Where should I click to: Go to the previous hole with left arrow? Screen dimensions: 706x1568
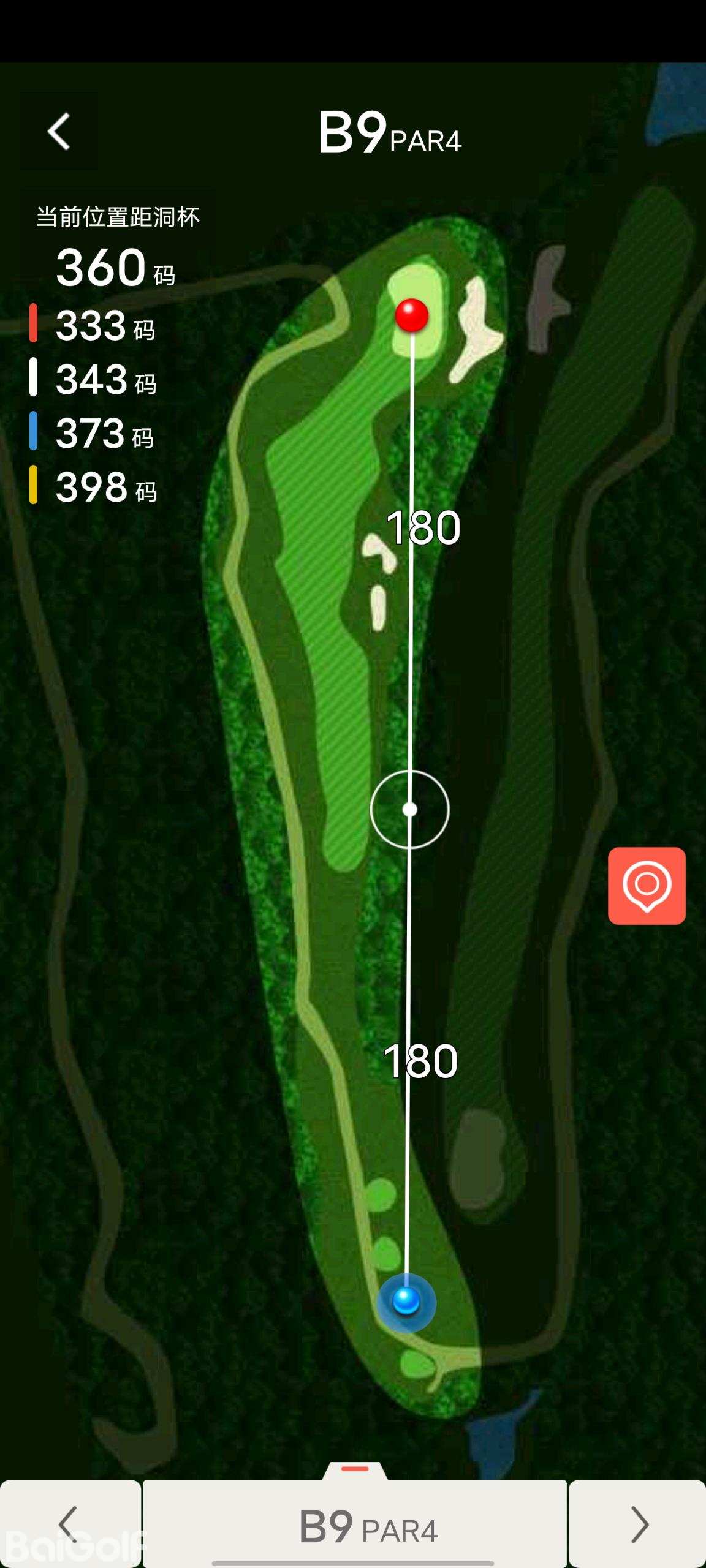click(69, 1524)
